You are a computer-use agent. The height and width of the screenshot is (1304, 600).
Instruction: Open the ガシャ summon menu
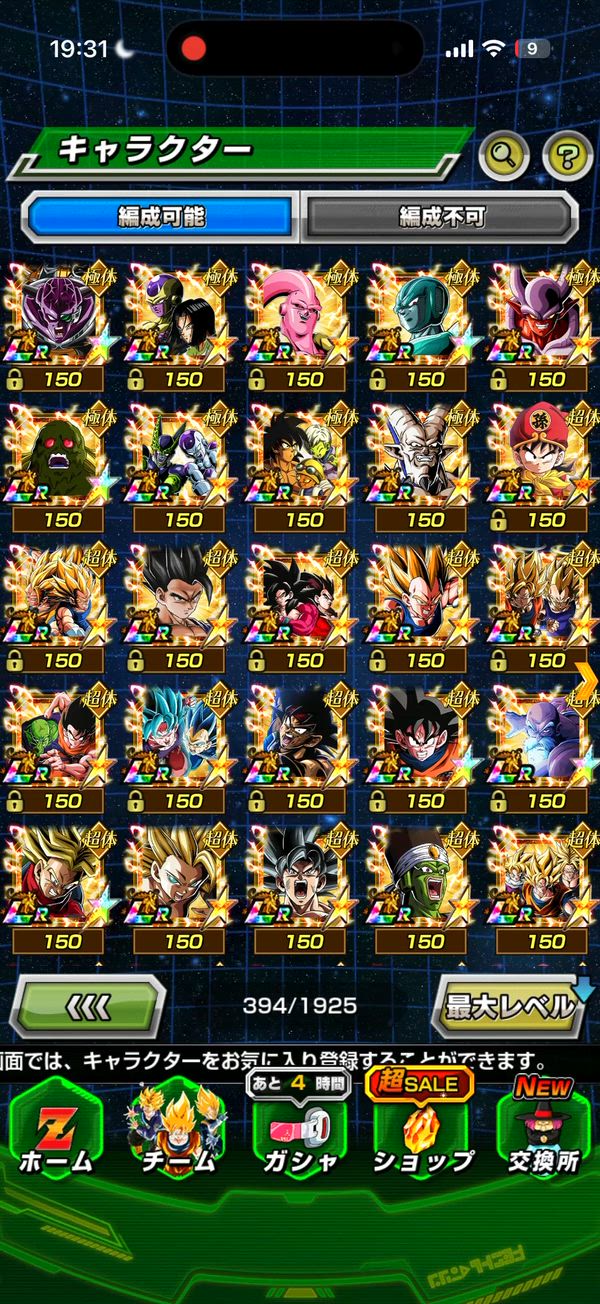pos(299,1130)
